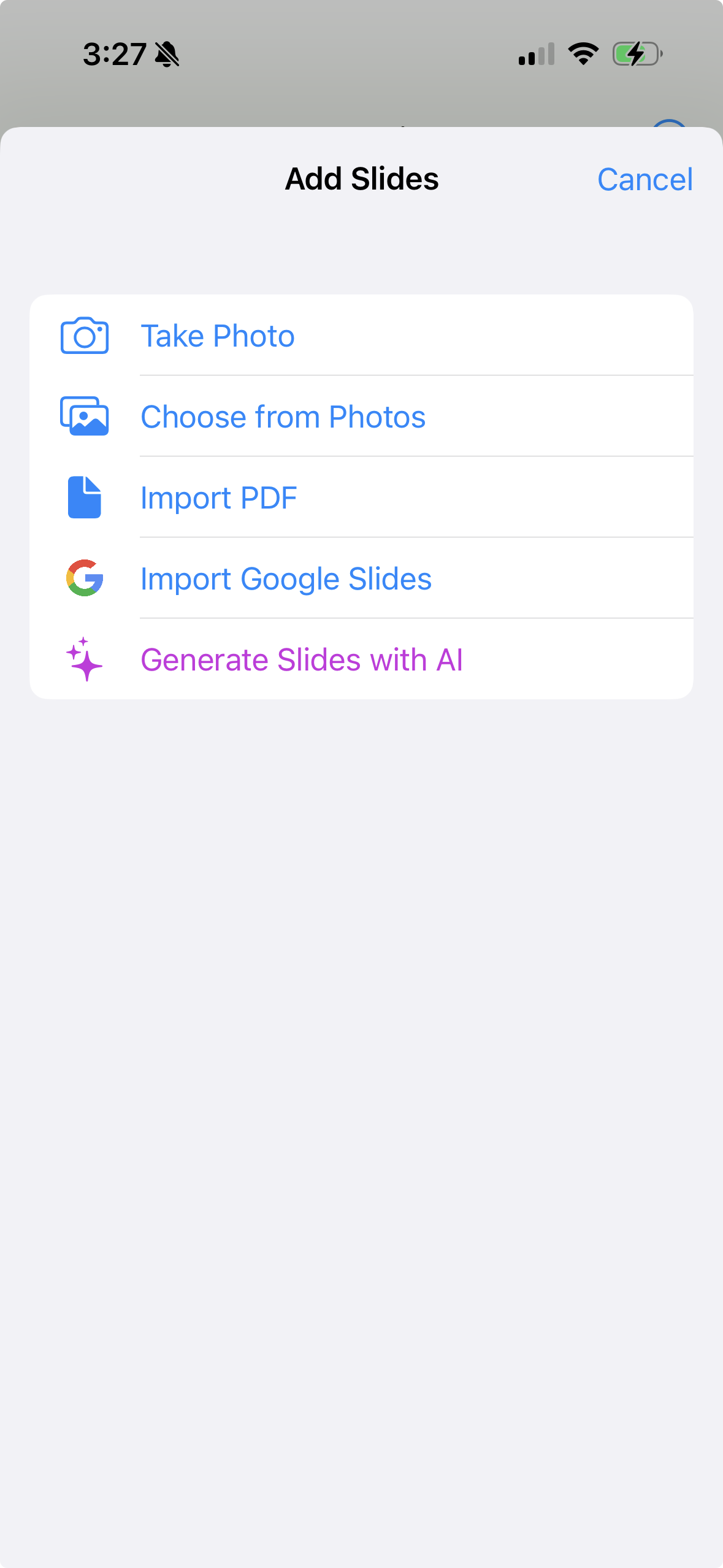Image resolution: width=723 pixels, height=1568 pixels.
Task: Import slides from Google Slides
Action: pyautogui.click(x=286, y=578)
